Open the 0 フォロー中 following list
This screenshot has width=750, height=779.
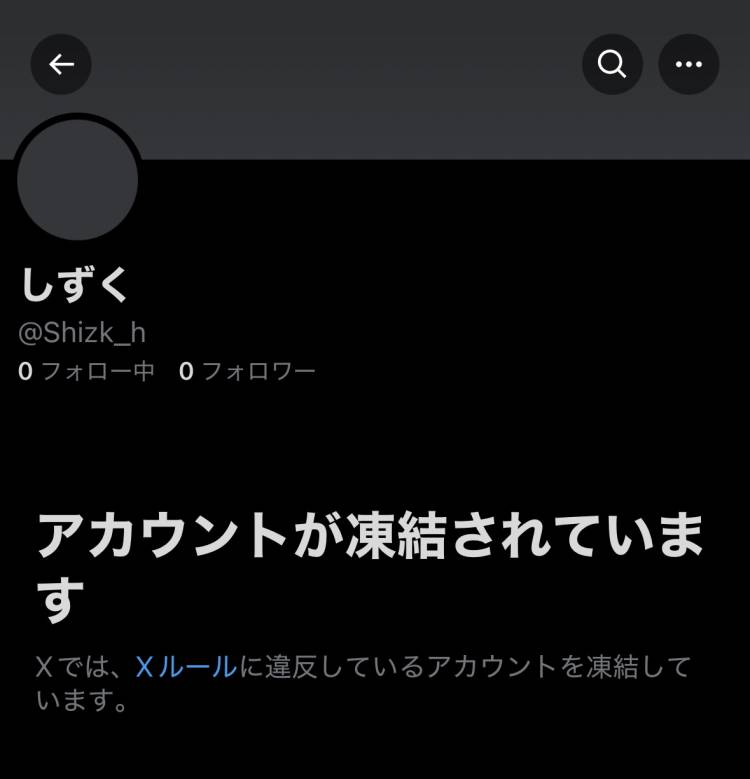87,372
